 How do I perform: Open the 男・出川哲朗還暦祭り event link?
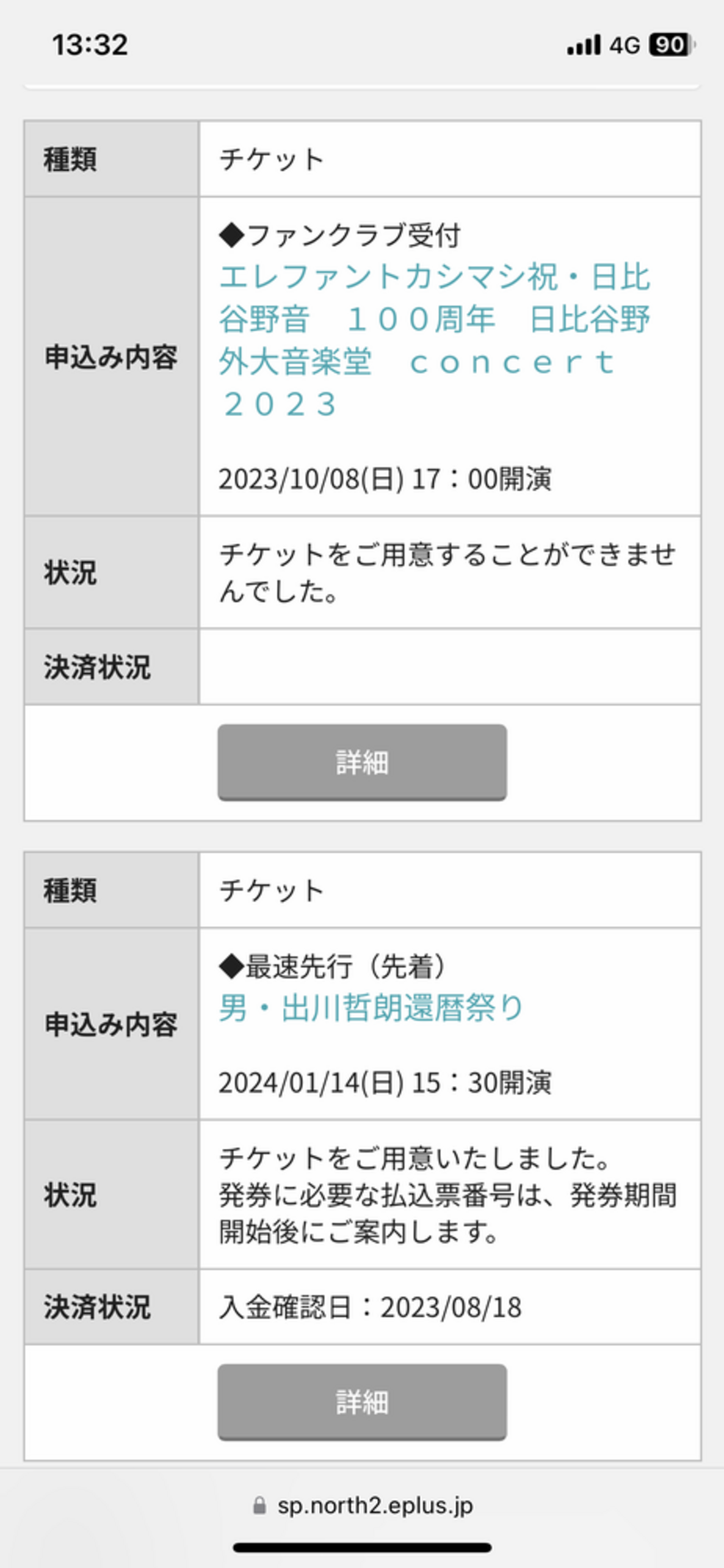click(371, 1008)
